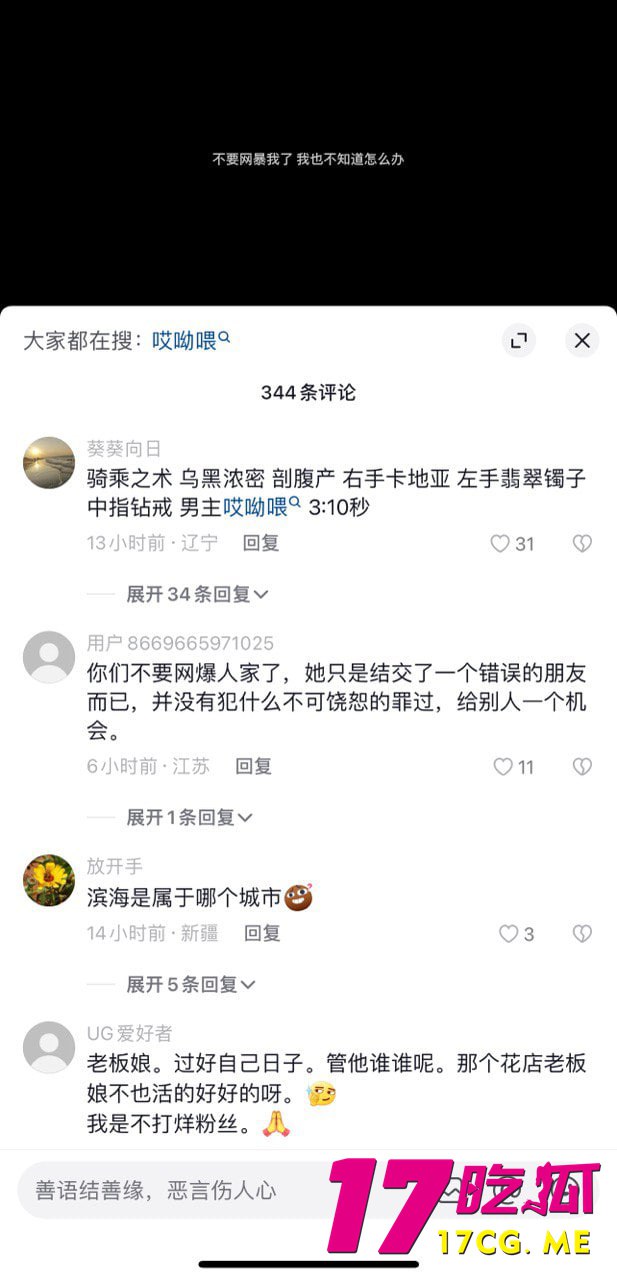
Task: Like comment by 用户8669665971025
Action: (x=504, y=767)
